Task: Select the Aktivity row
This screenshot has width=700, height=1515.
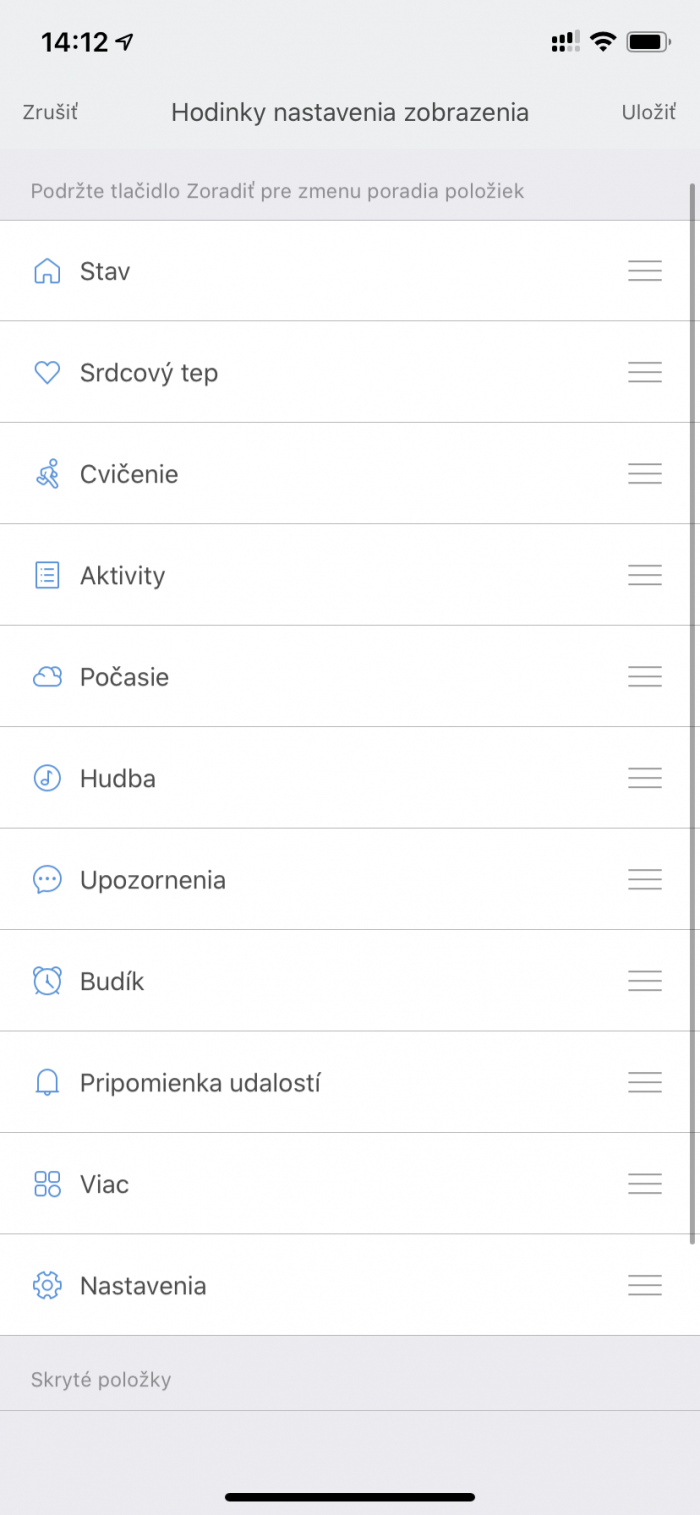Action: click(x=350, y=575)
